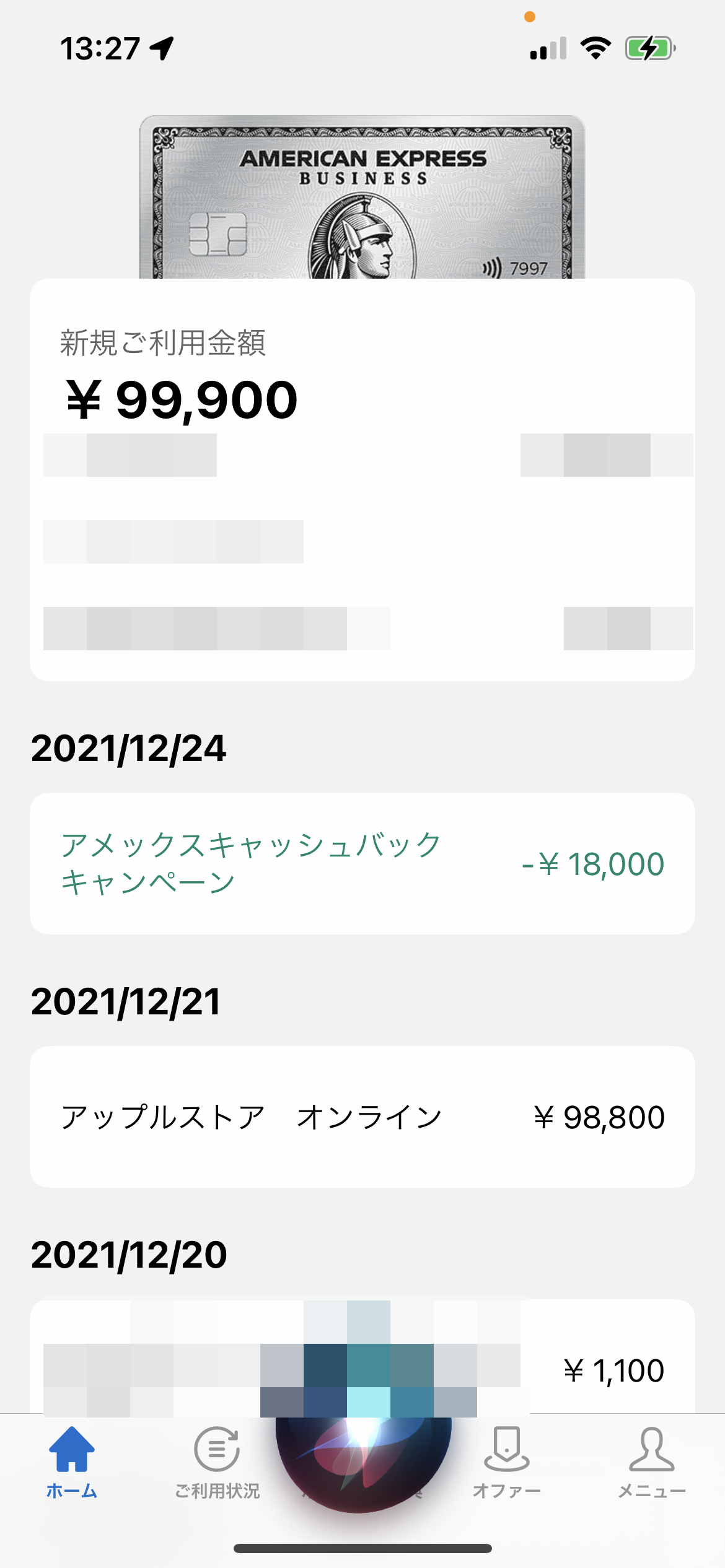Open the 新規ご利用金額 balance card
Image resolution: width=725 pixels, height=1568 pixels.
click(362, 480)
